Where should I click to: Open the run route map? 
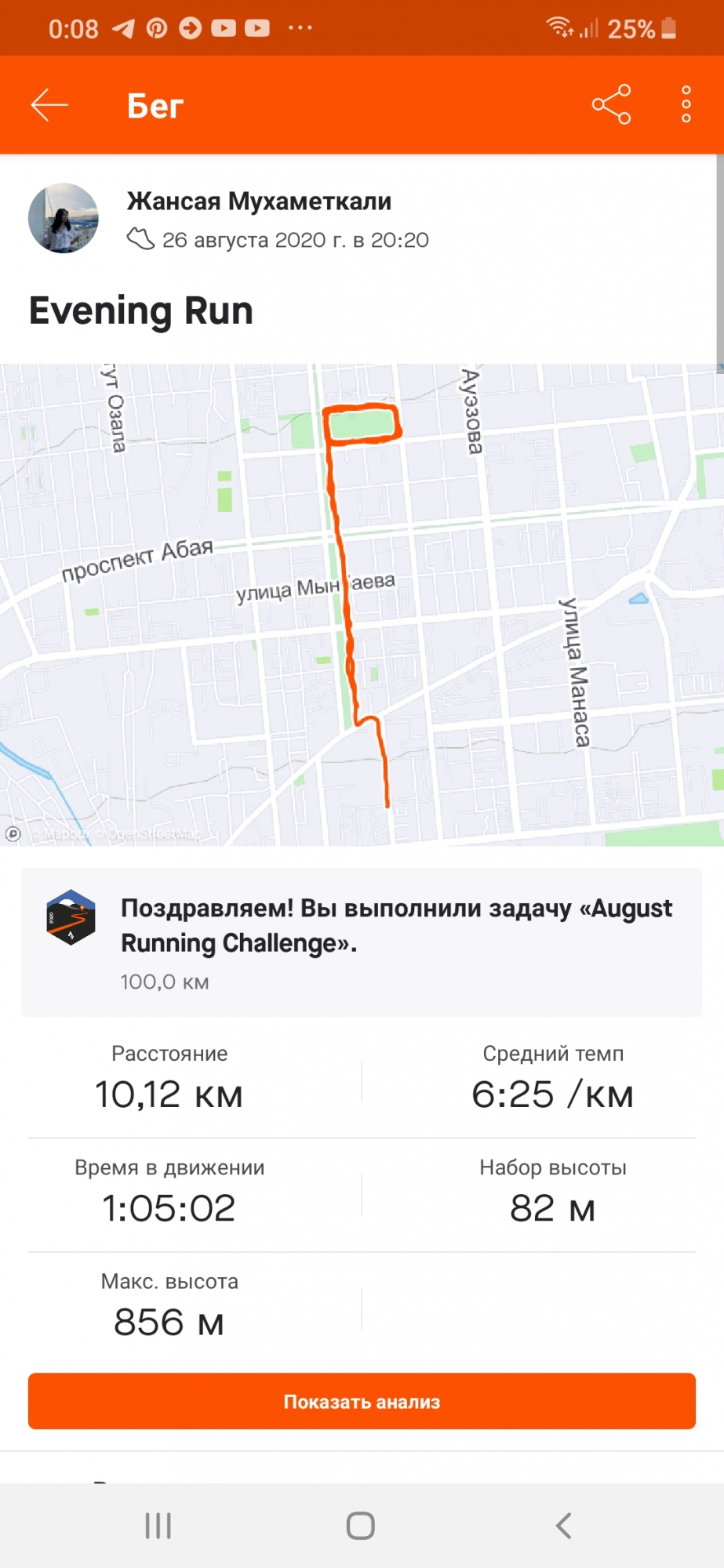[x=361, y=604]
